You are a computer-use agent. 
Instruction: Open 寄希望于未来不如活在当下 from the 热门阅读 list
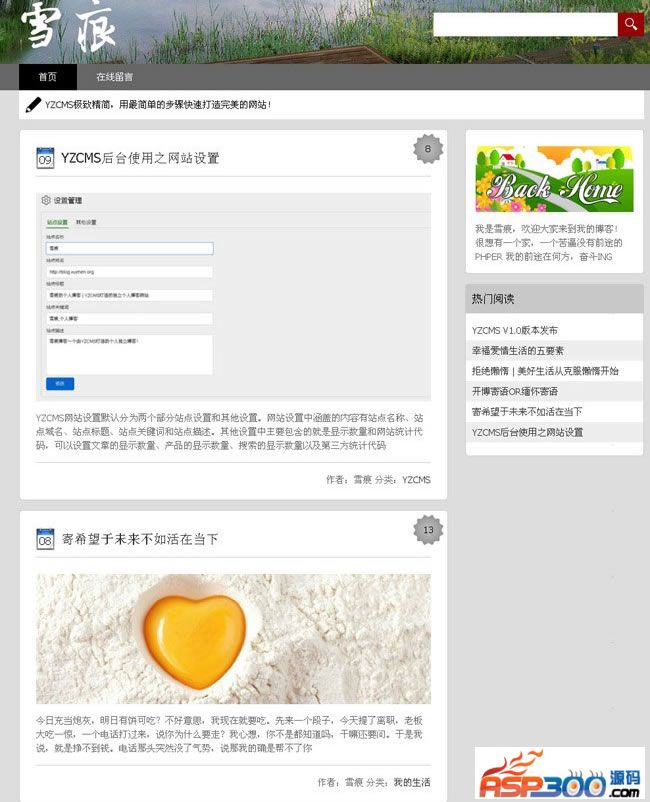[527, 411]
